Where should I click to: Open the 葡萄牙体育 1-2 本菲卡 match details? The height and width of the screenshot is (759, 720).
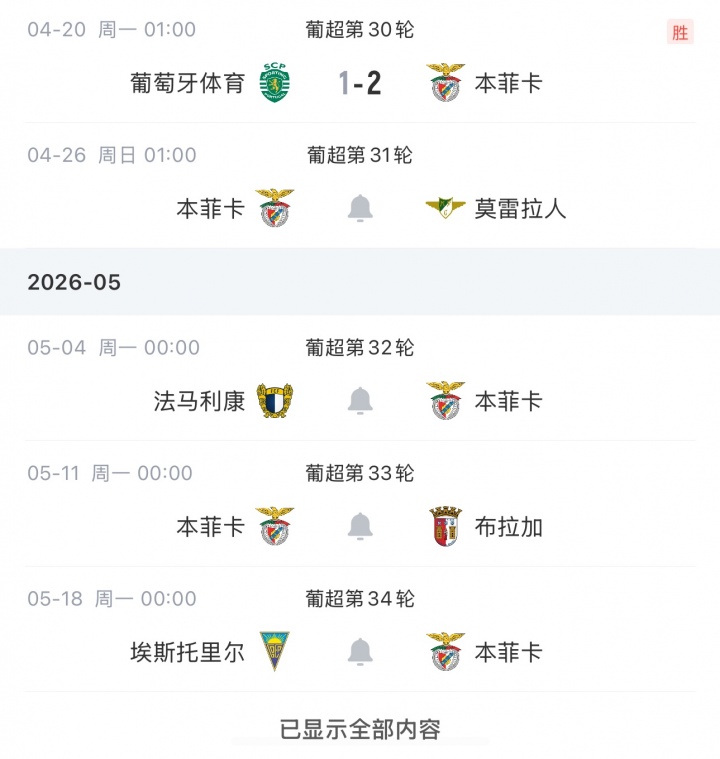[x=360, y=83]
